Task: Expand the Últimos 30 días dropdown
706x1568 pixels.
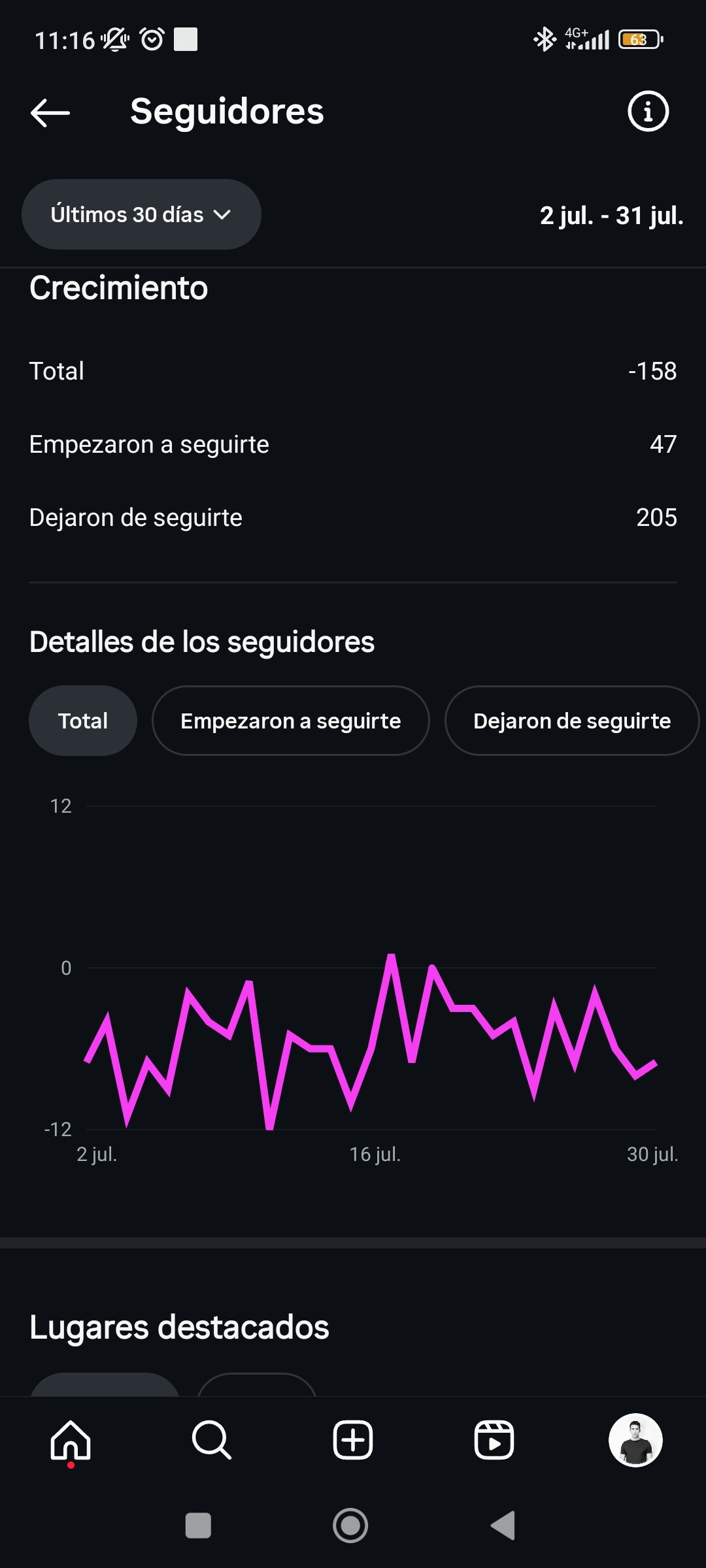Action: point(141,214)
